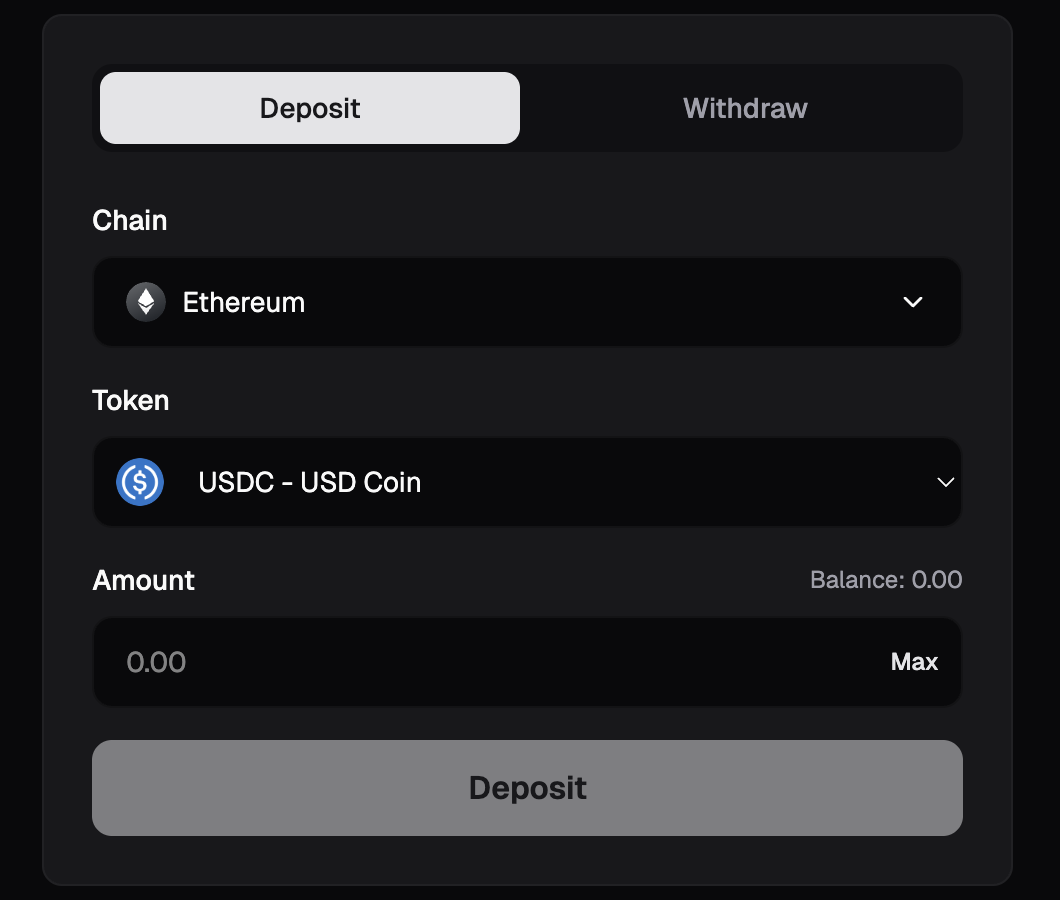Focus the Amount input field
This screenshot has height=900, width=1060.
[x=480, y=662]
